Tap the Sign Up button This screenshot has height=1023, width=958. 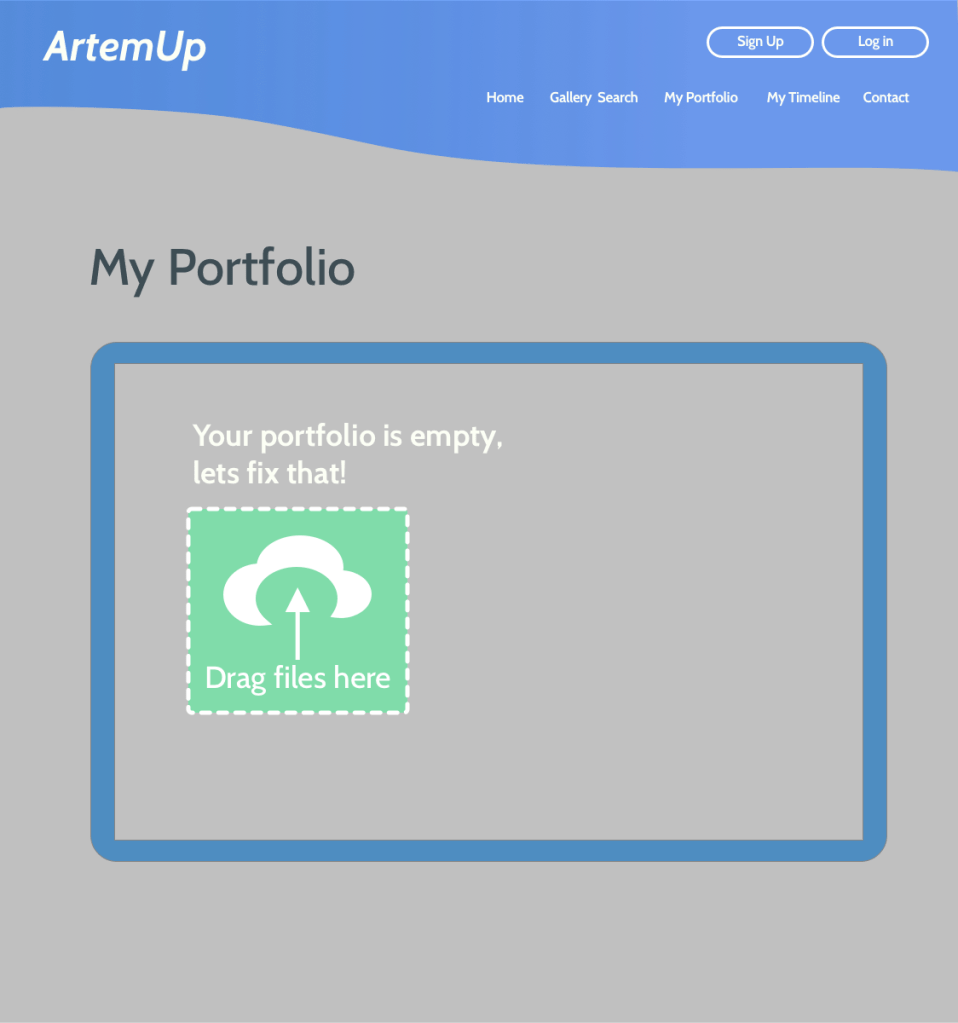760,42
